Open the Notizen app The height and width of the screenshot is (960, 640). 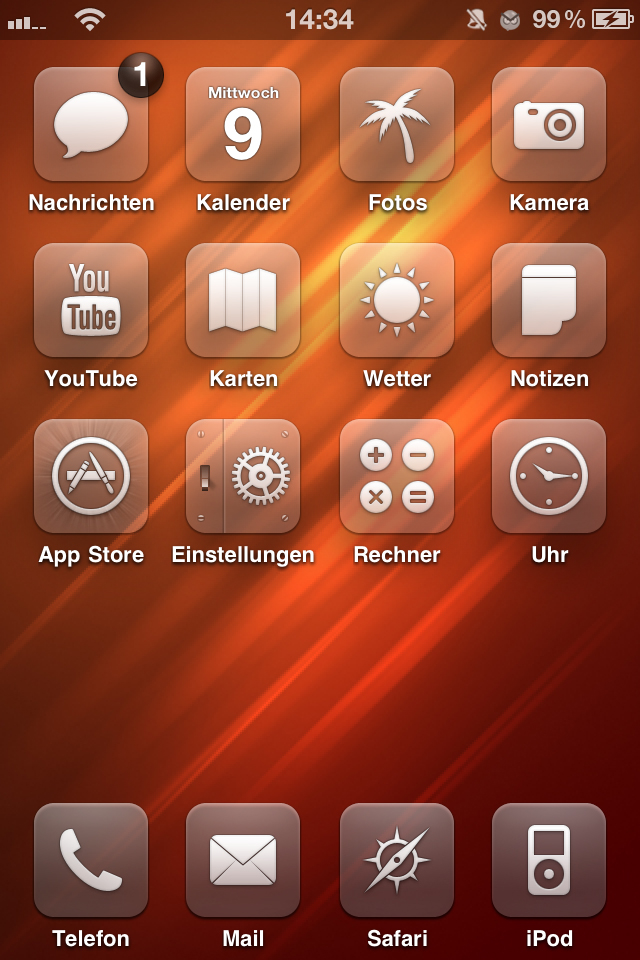click(x=549, y=300)
